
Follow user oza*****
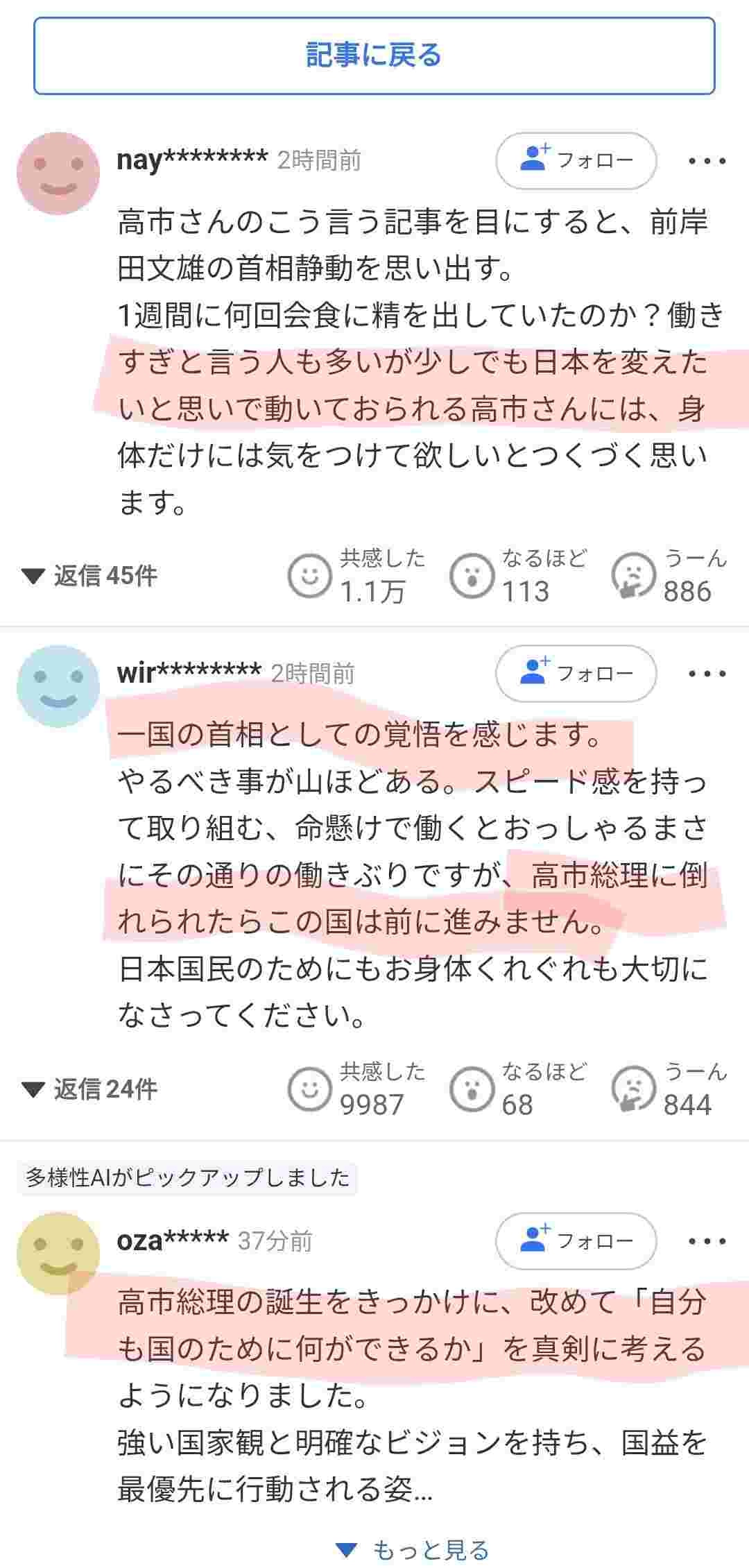pyautogui.click(x=576, y=1241)
